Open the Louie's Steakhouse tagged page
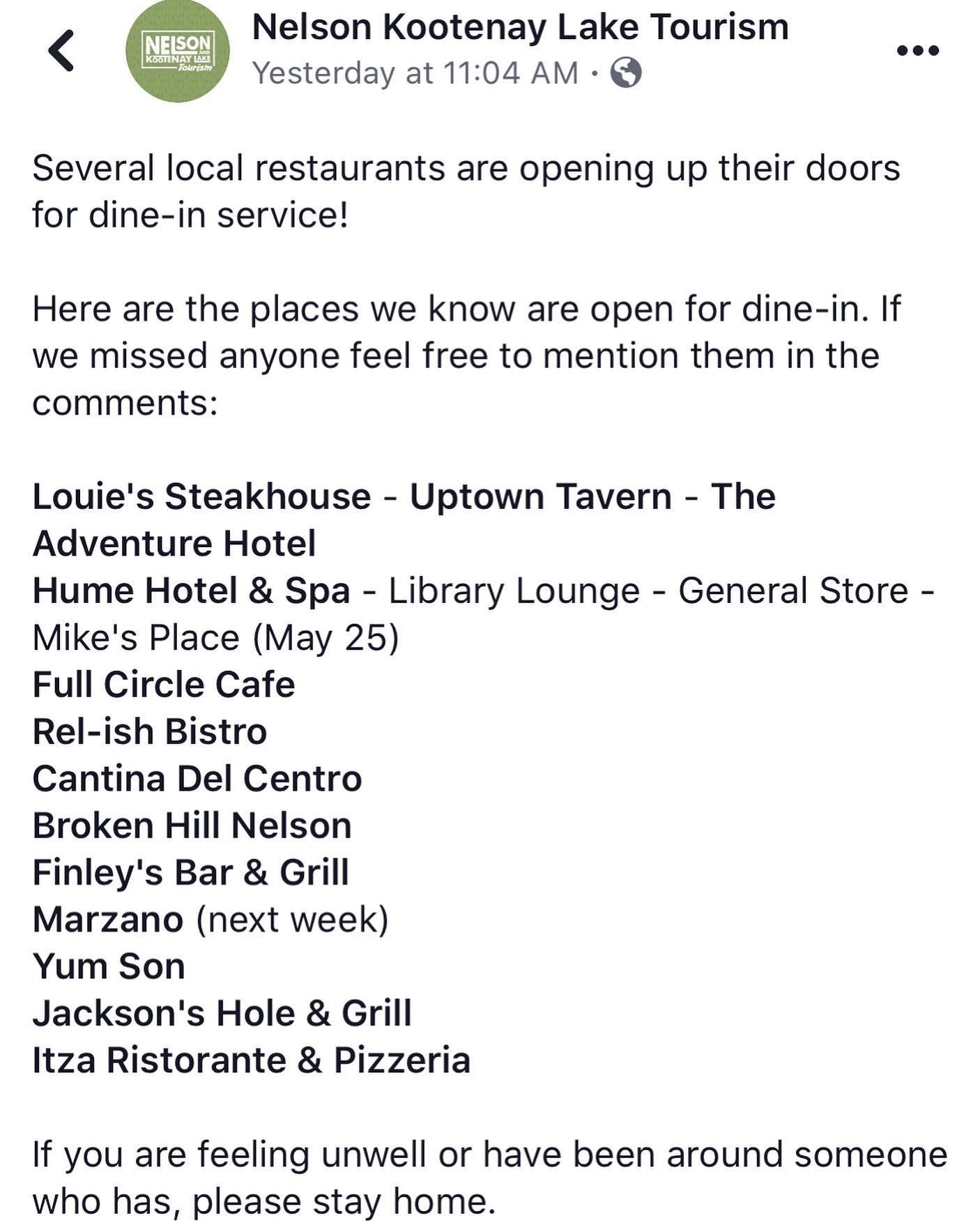The image size is (980, 1225). pos(201,497)
